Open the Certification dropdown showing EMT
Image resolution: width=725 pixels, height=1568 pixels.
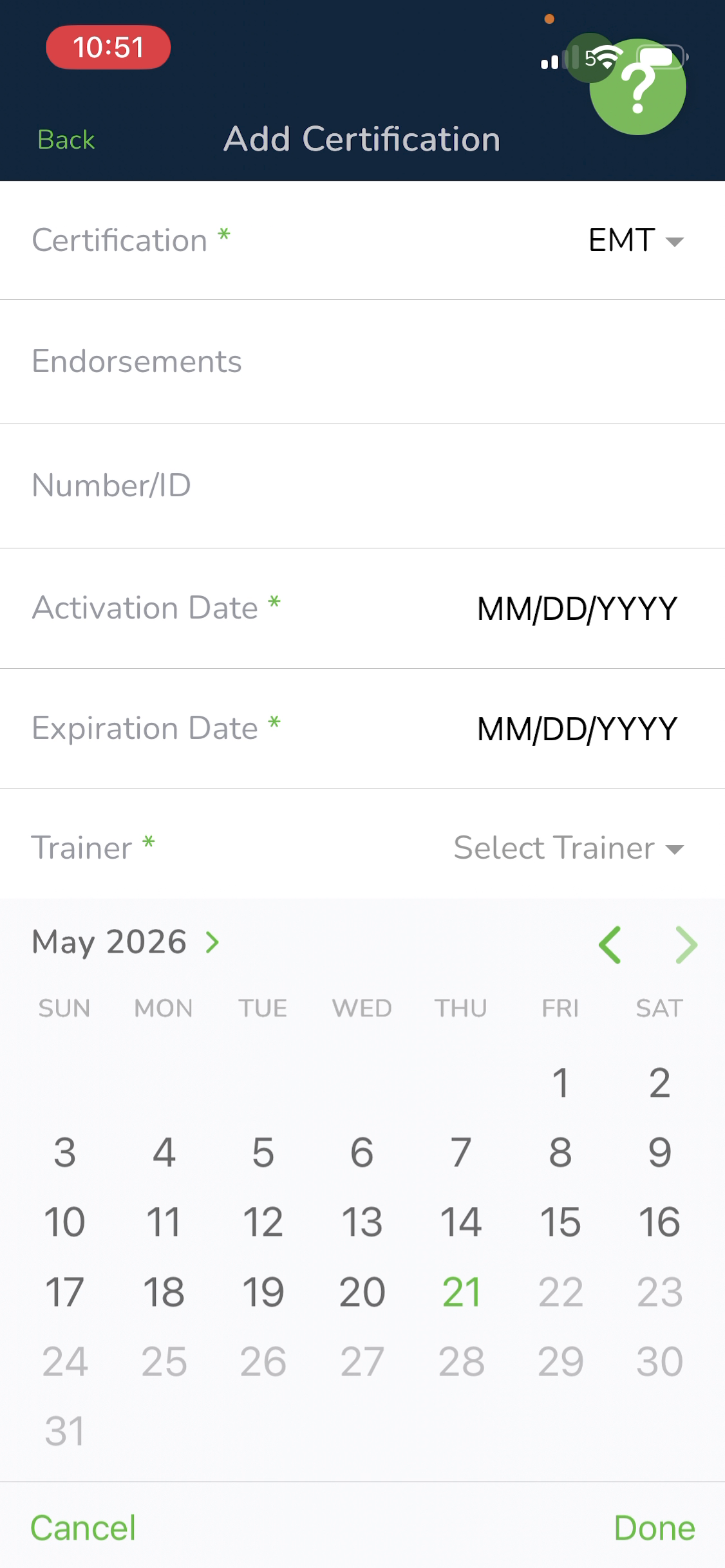pyautogui.click(x=636, y=240)
